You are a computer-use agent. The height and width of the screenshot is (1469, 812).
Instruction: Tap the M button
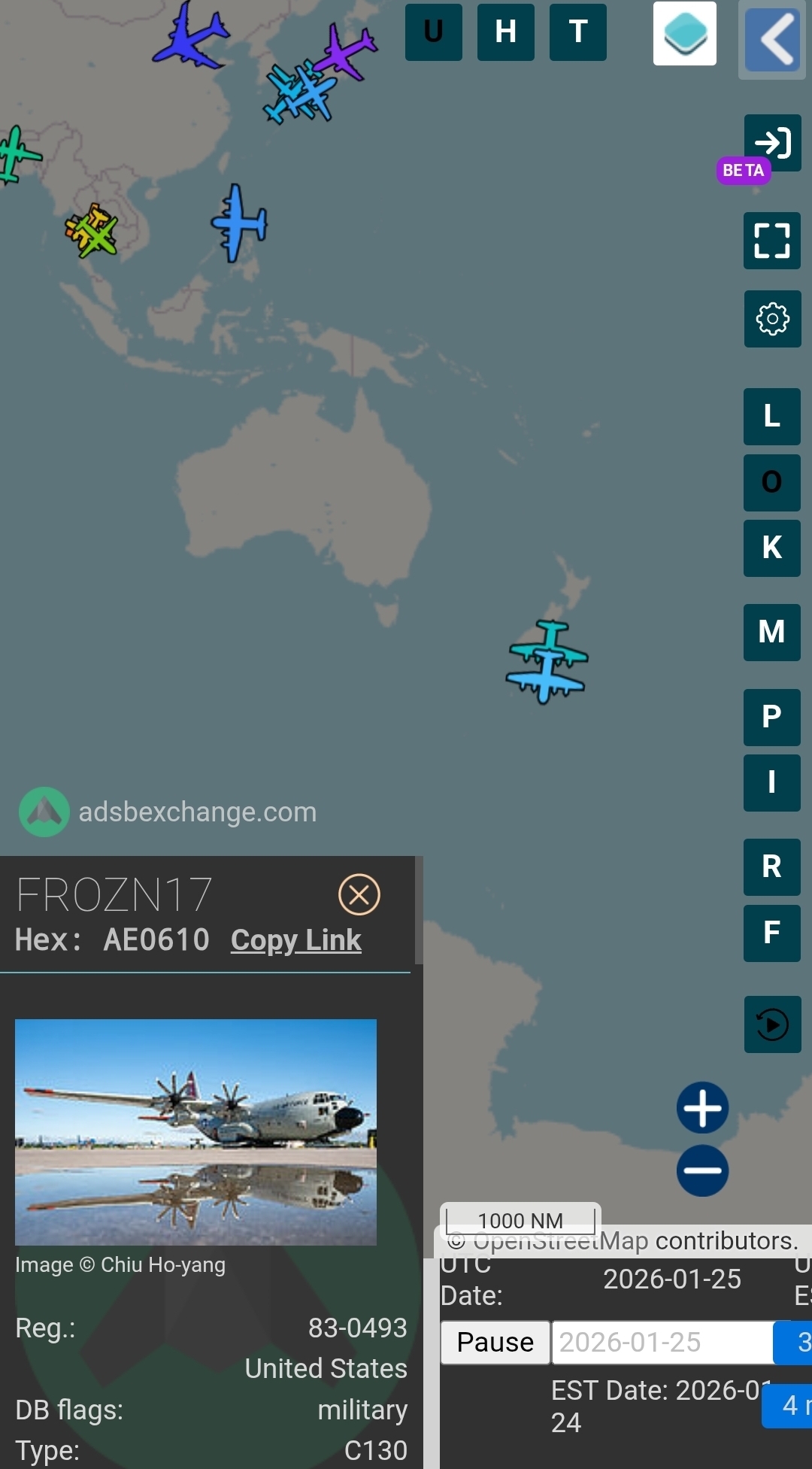771,633
